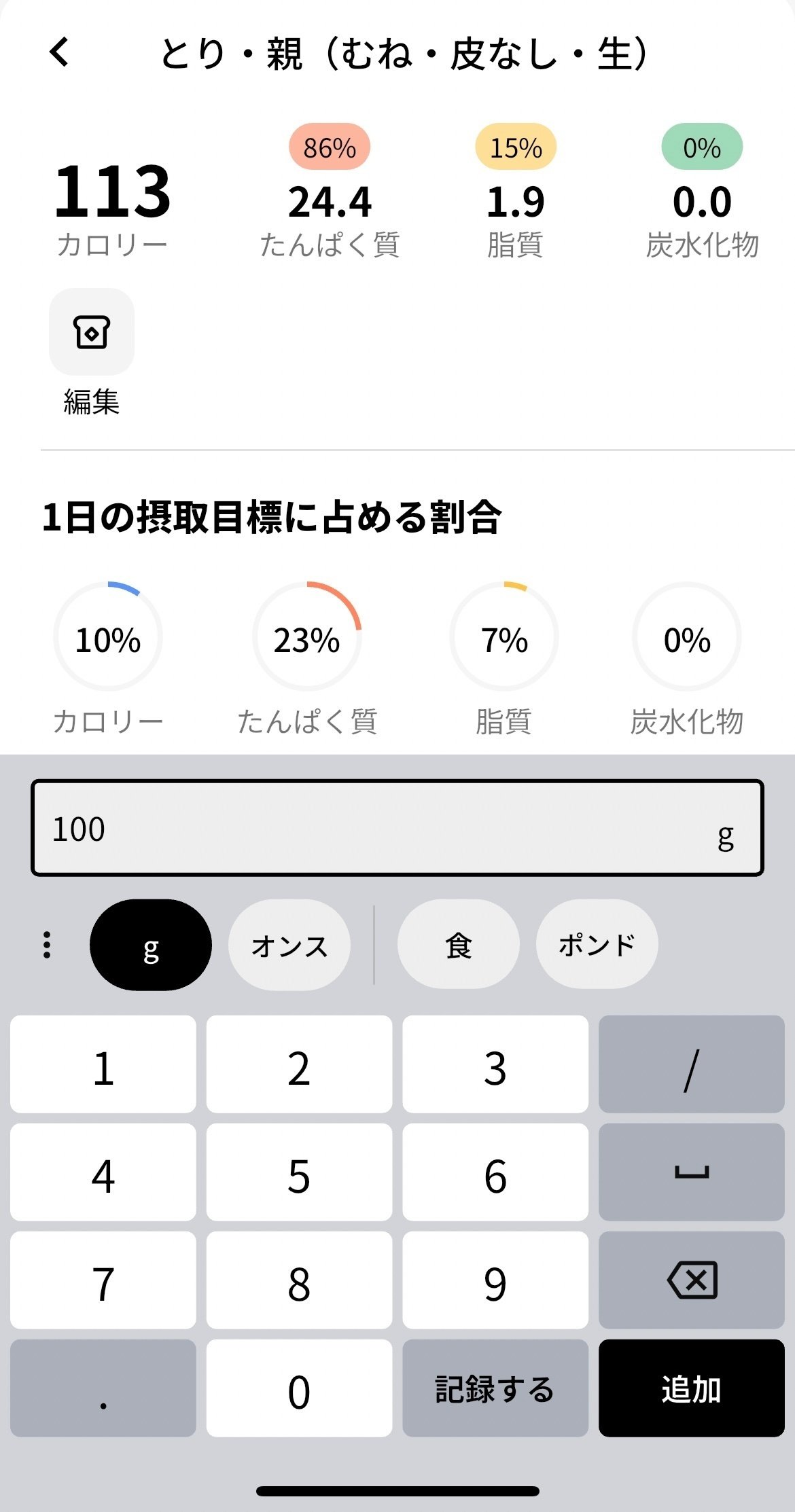This screenshot has height=1512, width=795.
Task: Open the three-dot unit options menu
Action: pyautogui.click(x=46, y=945)
